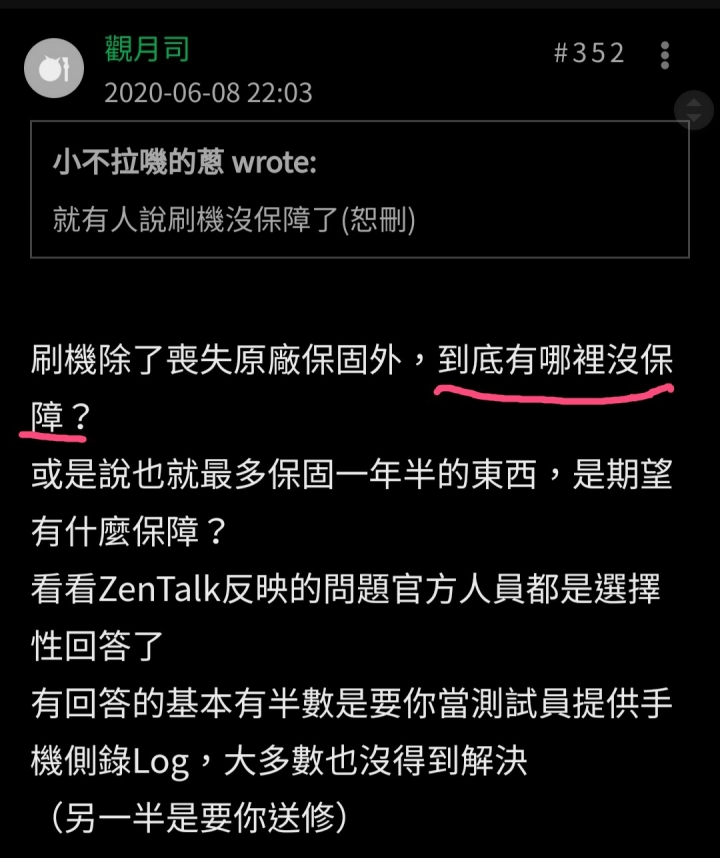Tap the floating scroll up/down button
720x858 pixels.
coord(694,110)
